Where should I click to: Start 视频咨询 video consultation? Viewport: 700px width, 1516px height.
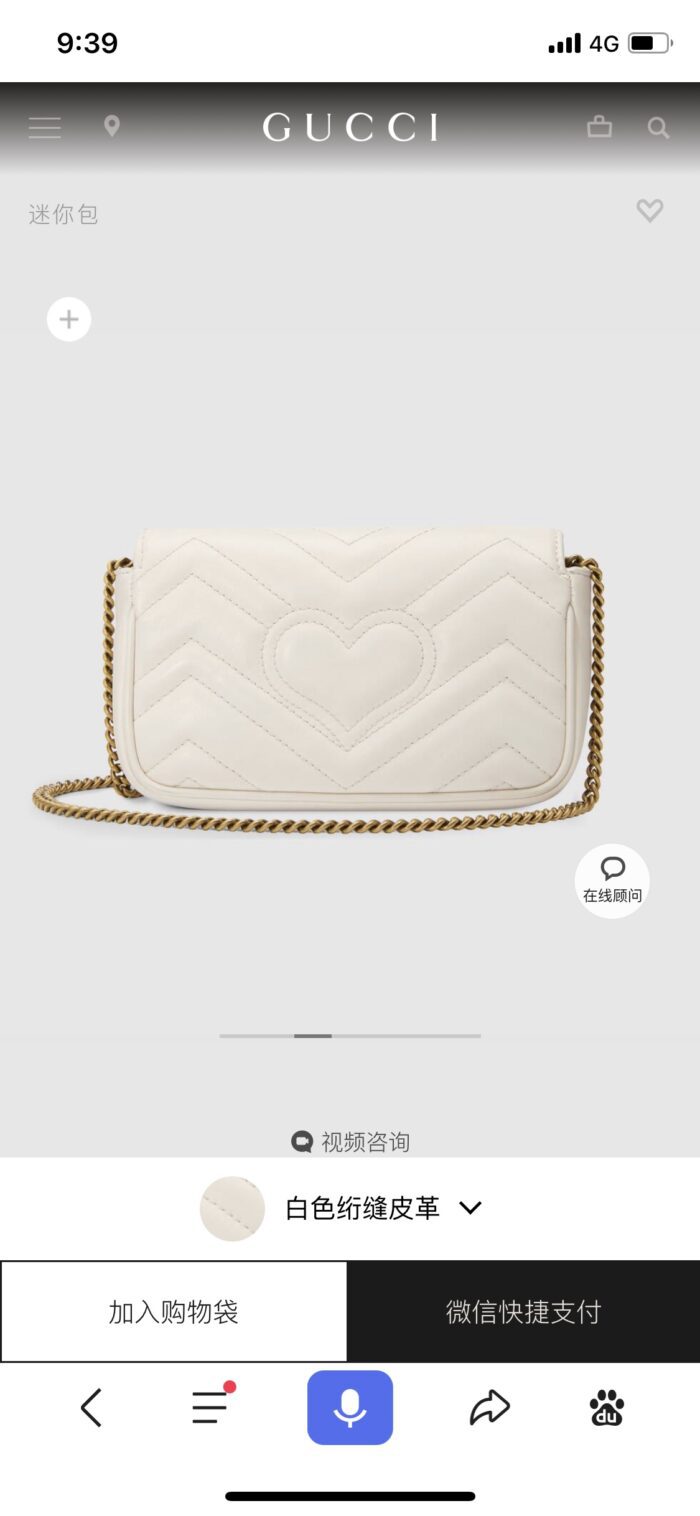pyautogui.click(x=350, y=1141)
